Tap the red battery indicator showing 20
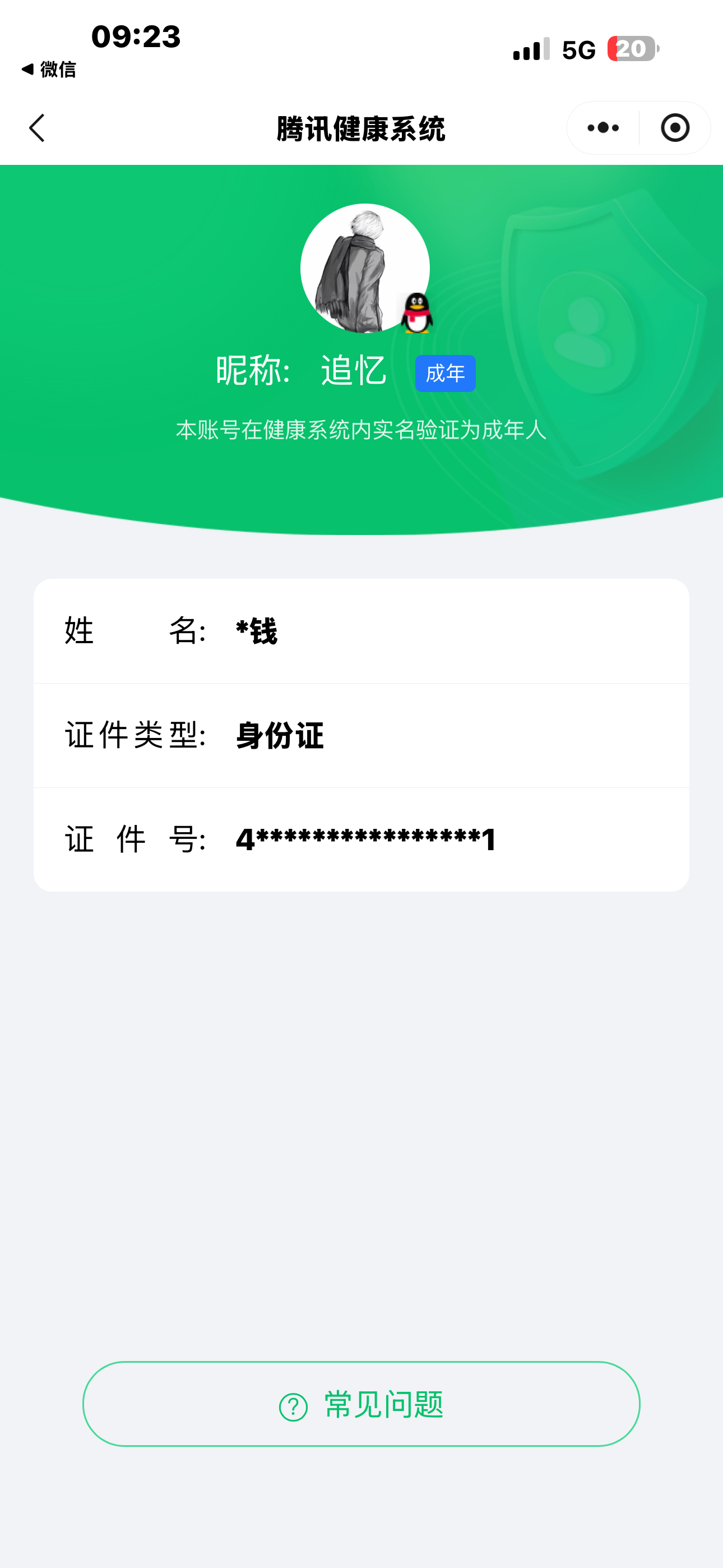Screen dimensions: 723x1568 631,48
